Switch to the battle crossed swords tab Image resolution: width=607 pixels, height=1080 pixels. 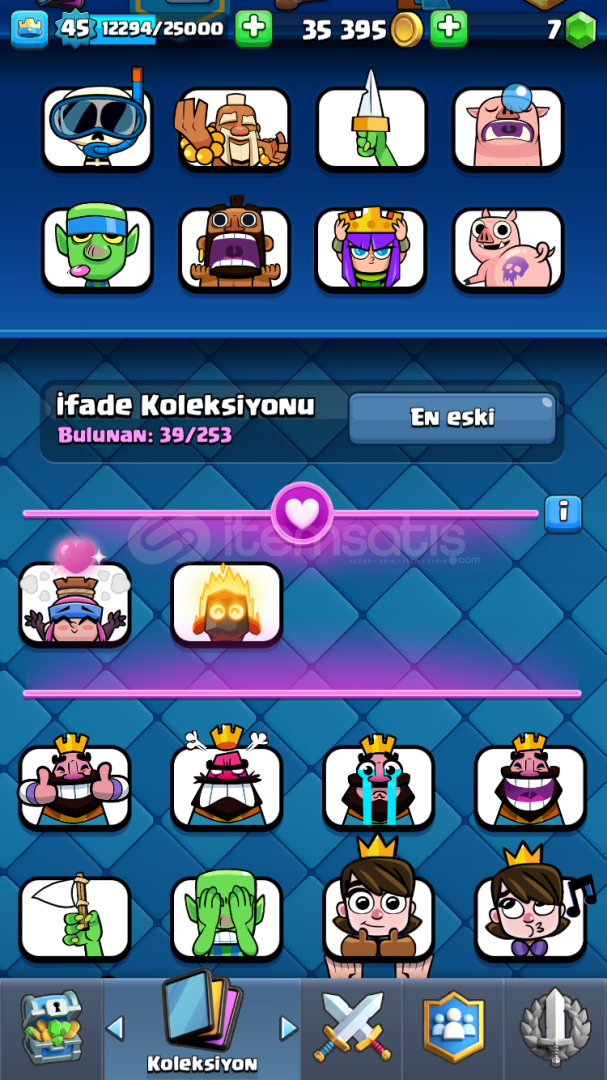(x=352, y=1028)
